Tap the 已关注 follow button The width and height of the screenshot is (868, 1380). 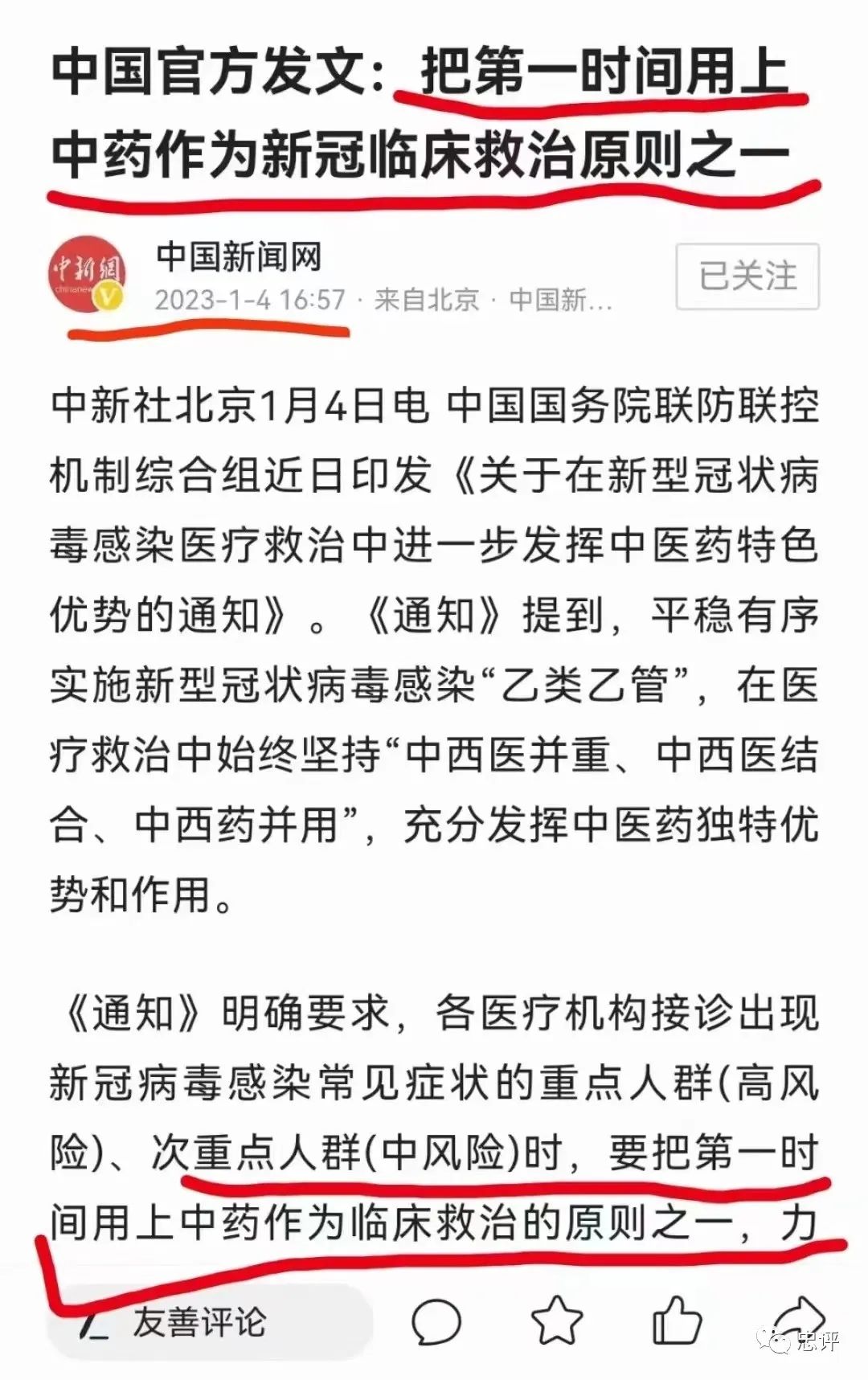click(x=747, y=276)
